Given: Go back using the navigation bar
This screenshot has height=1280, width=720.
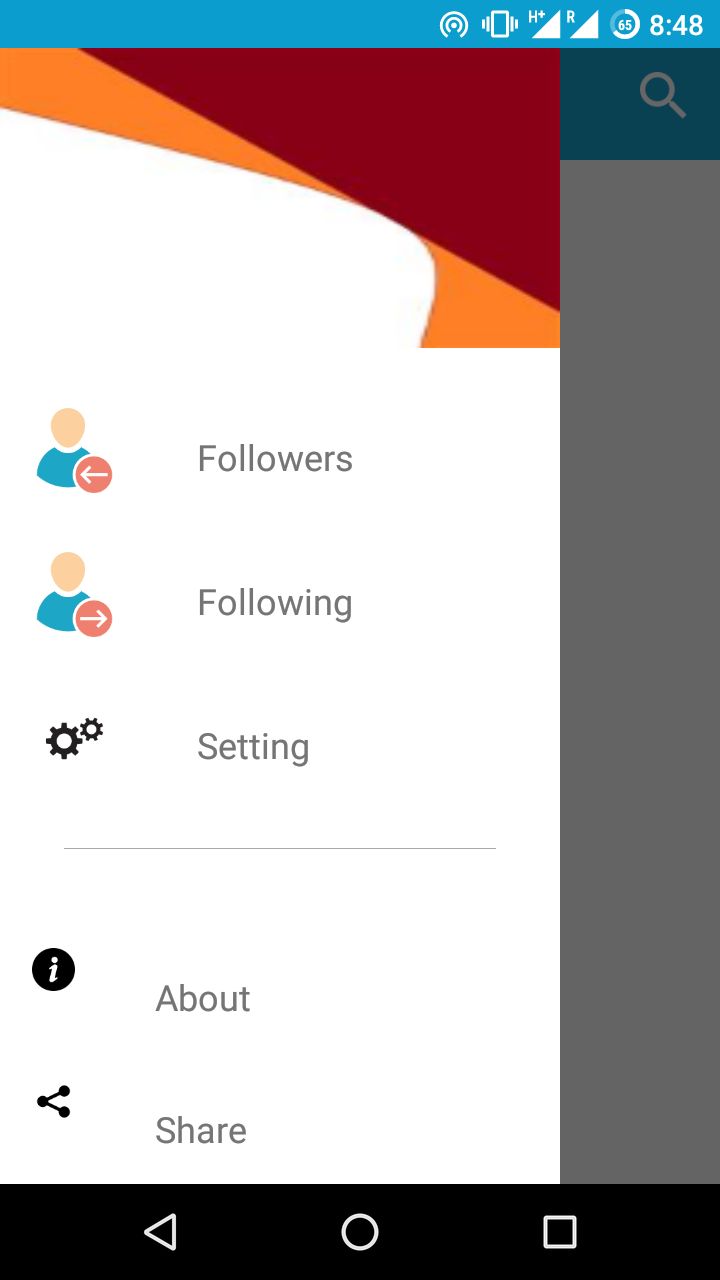Looking at the screenshot, I should point(161,1232).
